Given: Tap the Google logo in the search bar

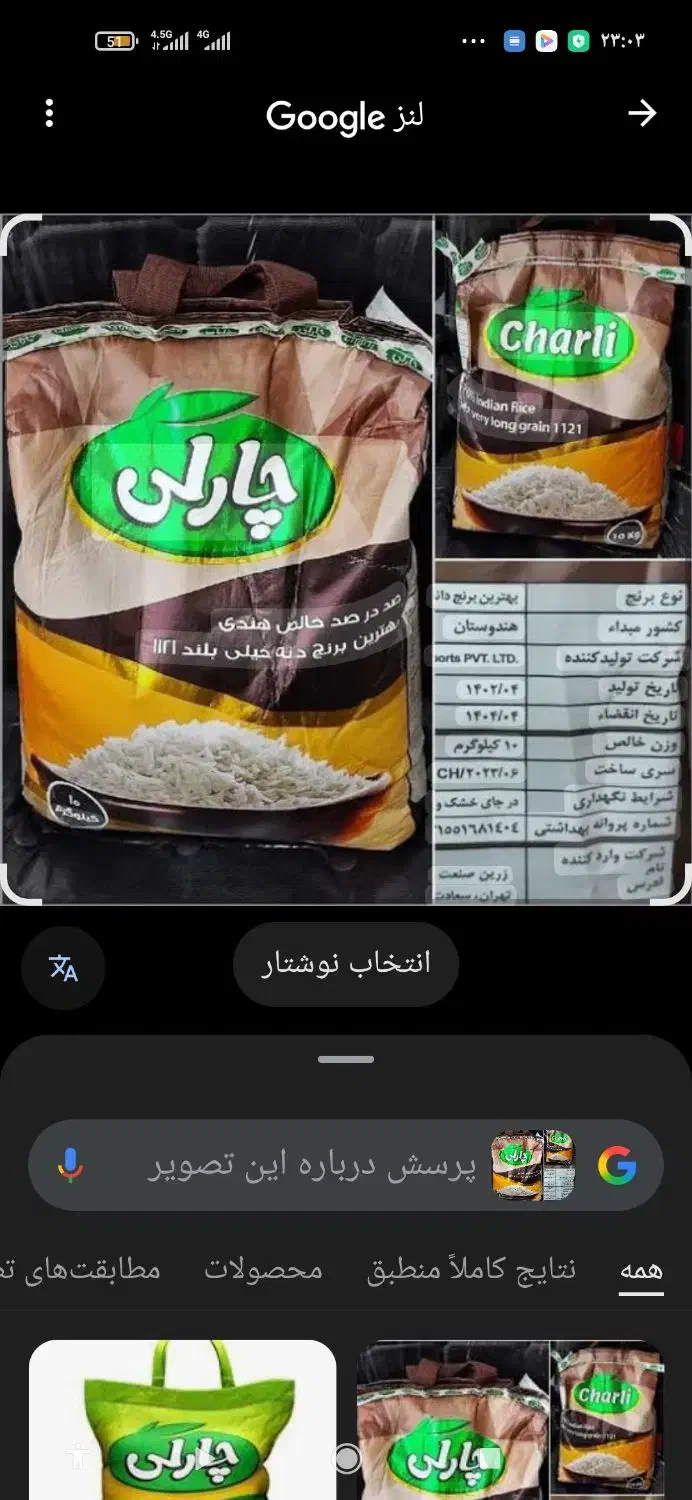Looking at the screenshot, I should pyautogui.click(x=617, y=1166).
